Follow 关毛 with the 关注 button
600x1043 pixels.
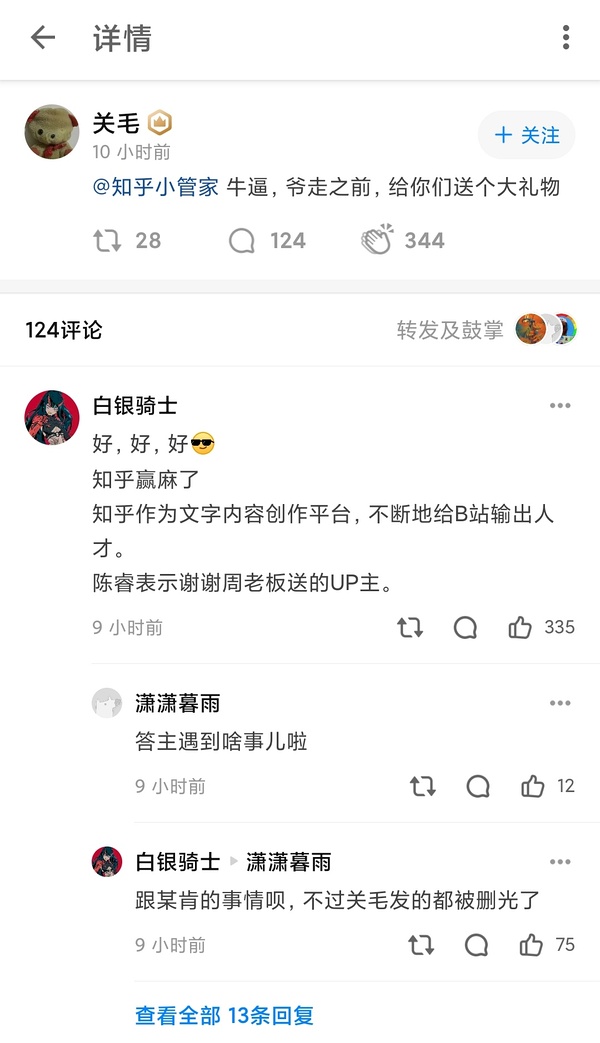pyautogui.click(x=527, y=135)
